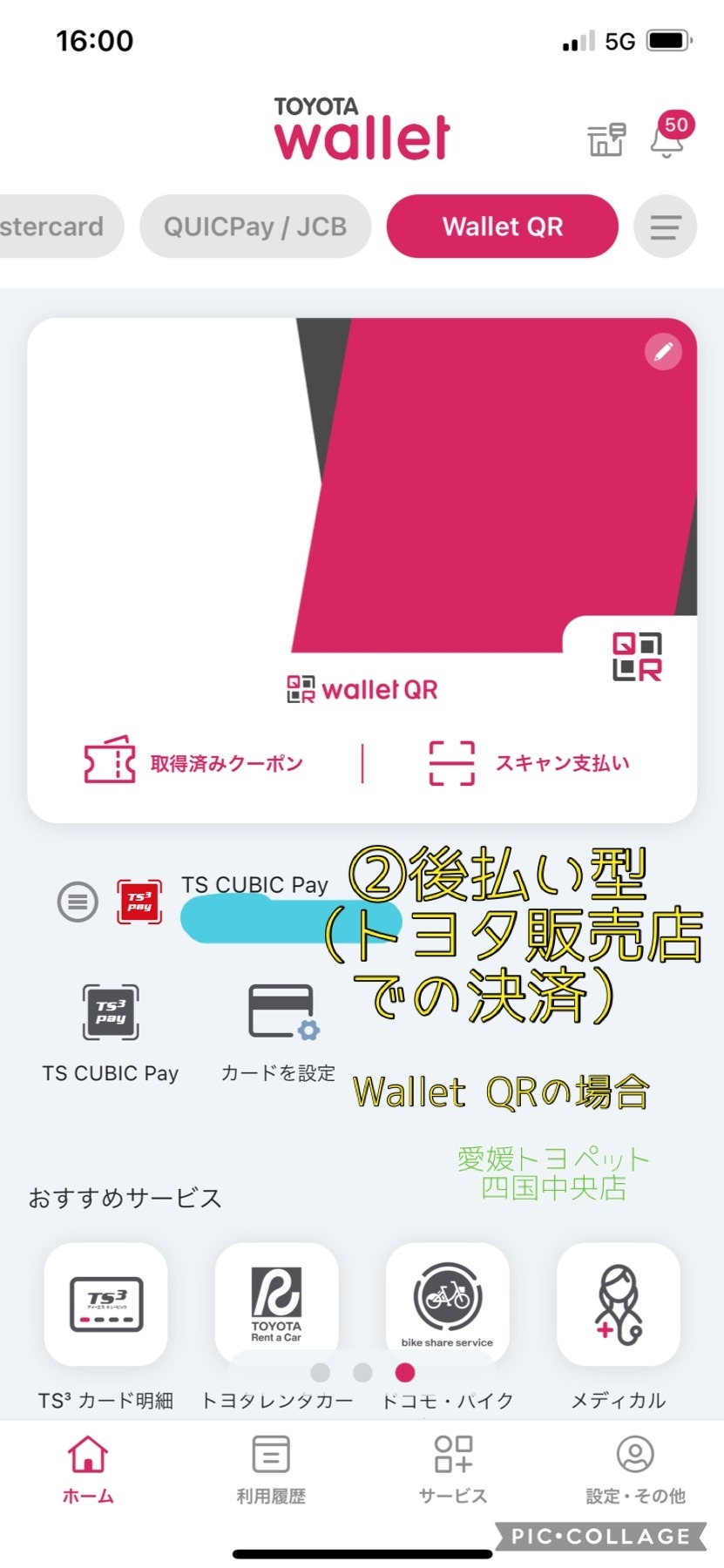Open TS³ カード明細 service
This screenshot has height=1568, width=724.
click(x=105, y=1326)
